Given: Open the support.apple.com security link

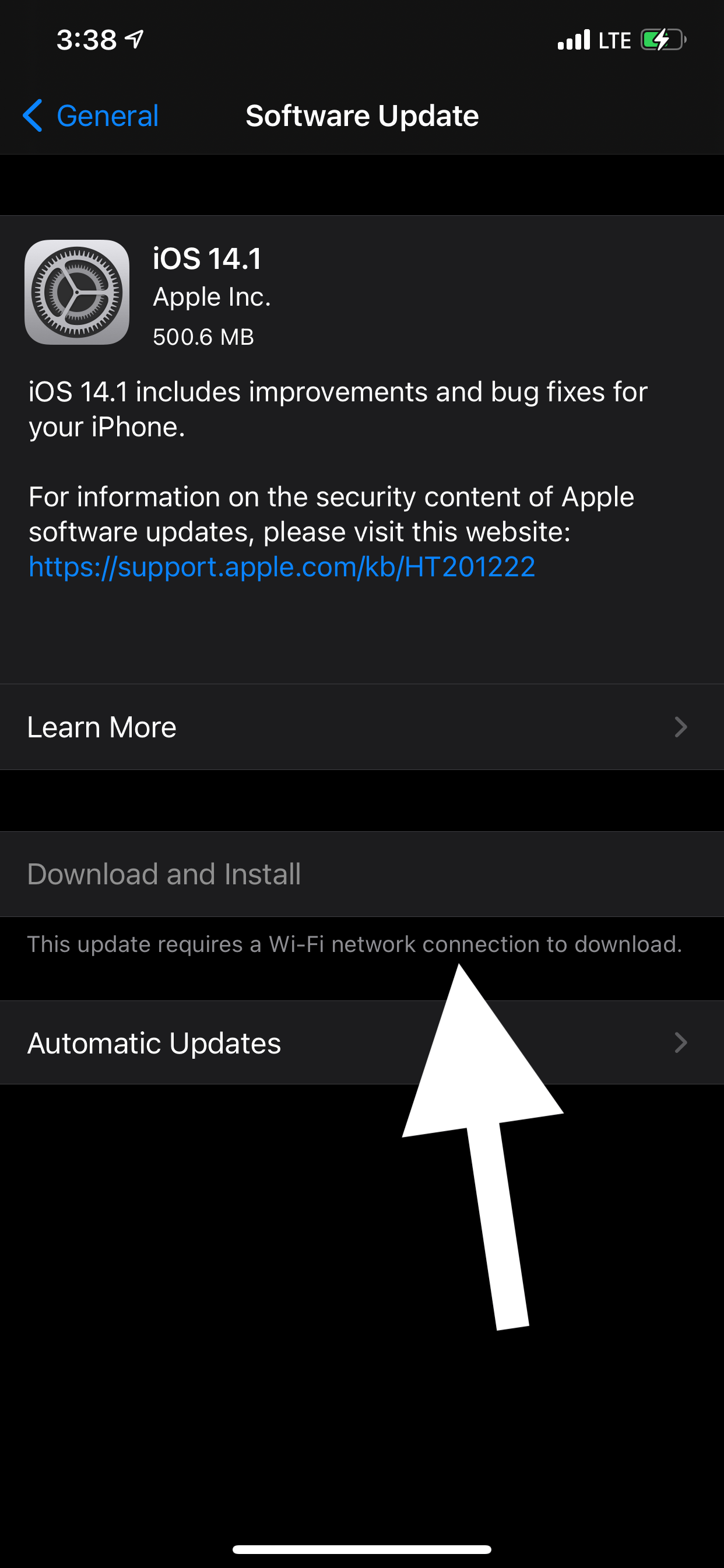Looking at the screenshot, I should 282,568.
